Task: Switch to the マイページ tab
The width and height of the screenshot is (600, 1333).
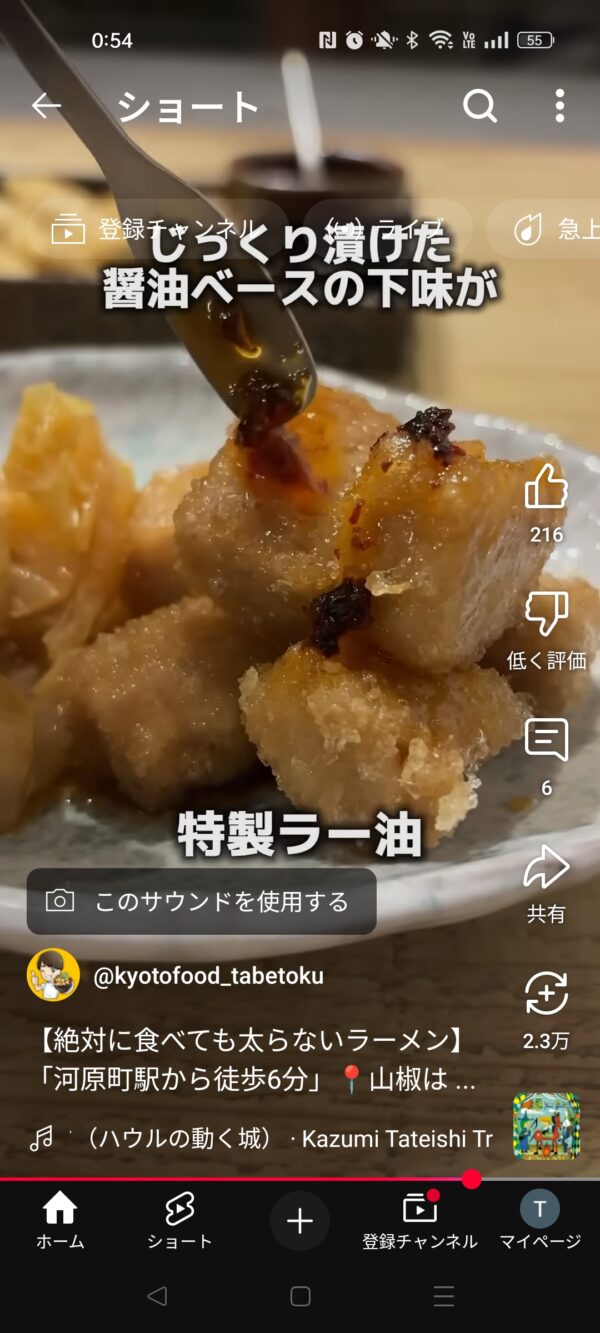Action: 540,1221
